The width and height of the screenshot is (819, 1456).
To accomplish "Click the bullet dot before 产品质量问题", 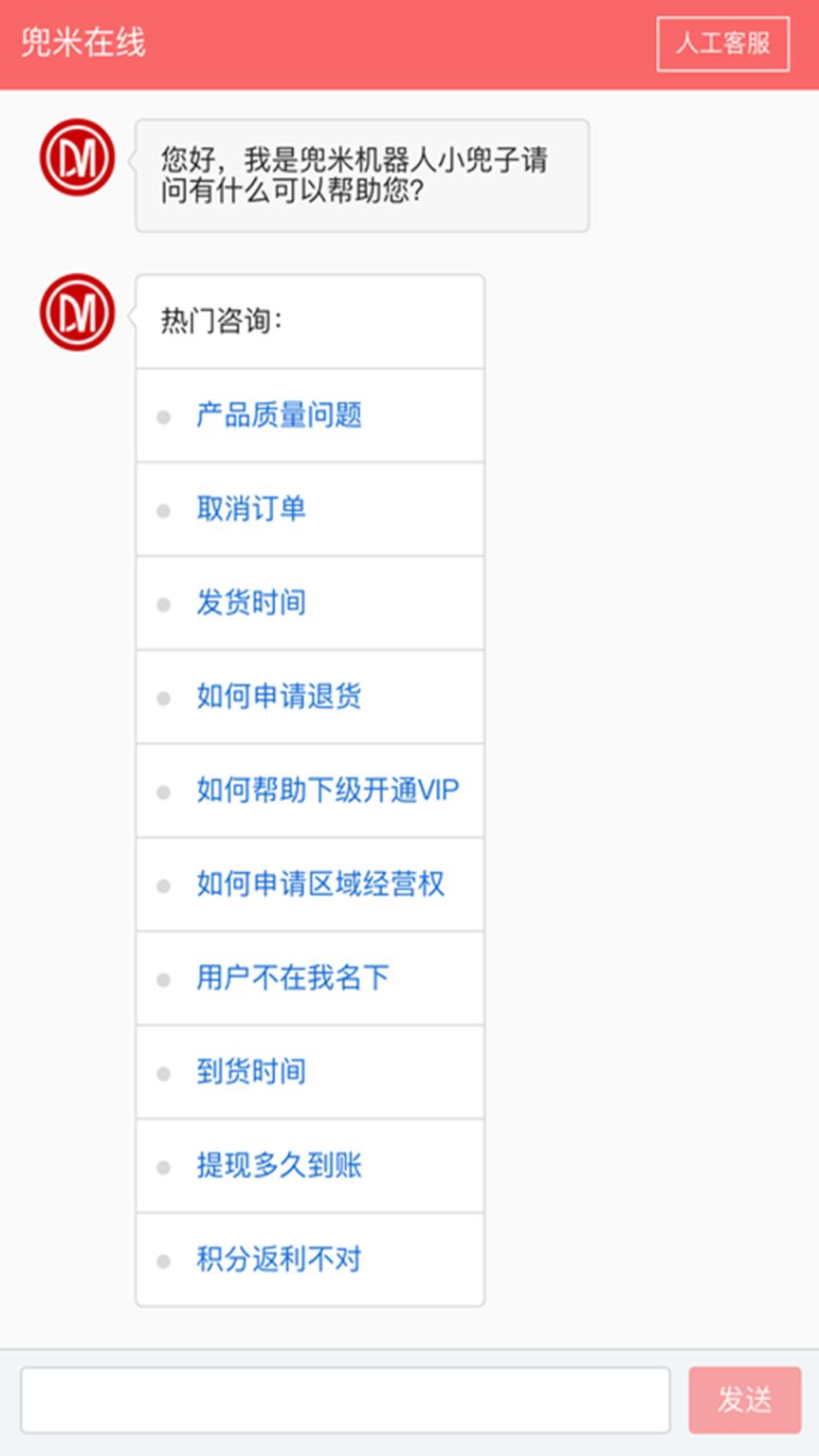I will [x=162, y=414].
